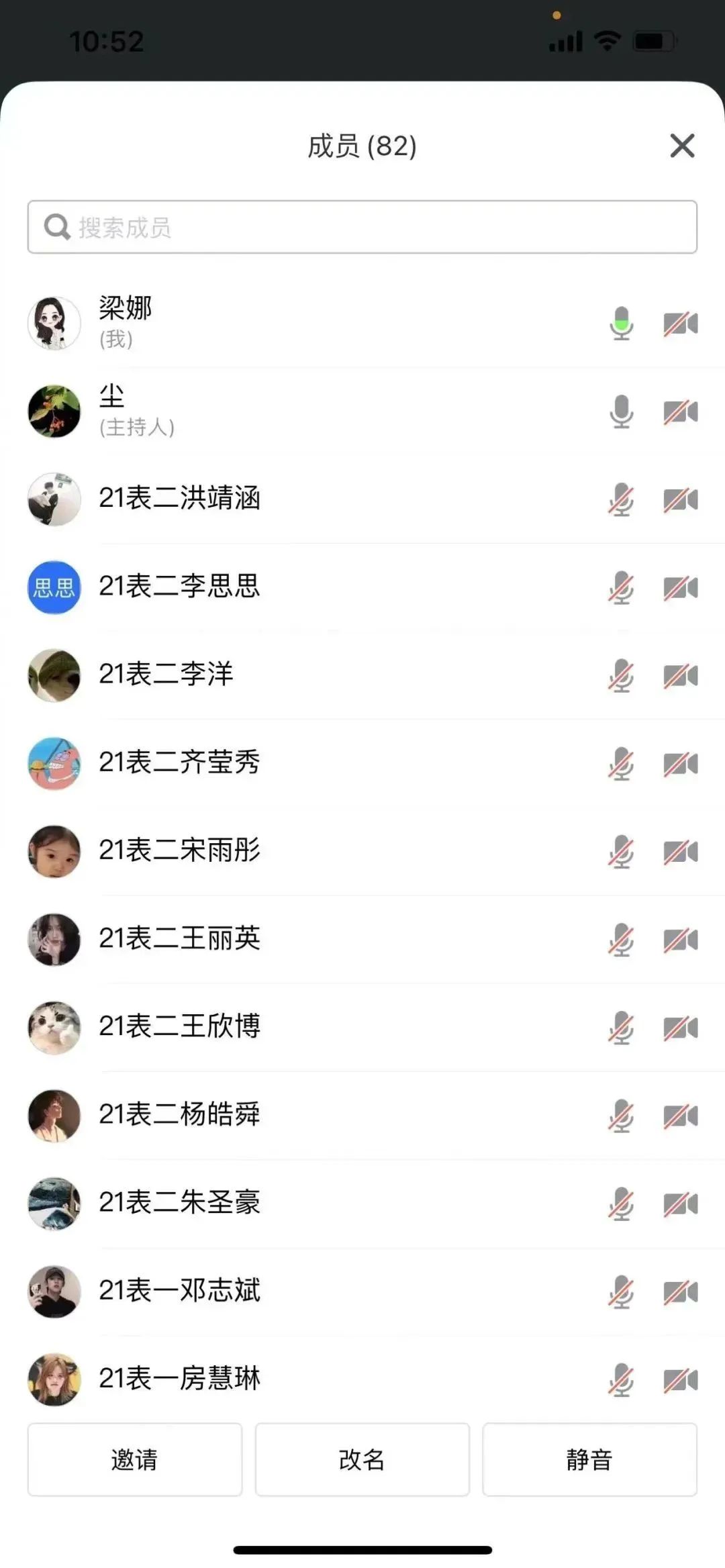Tap the 搜索成员 search field

pyautogui.click(x=362, y=227)
